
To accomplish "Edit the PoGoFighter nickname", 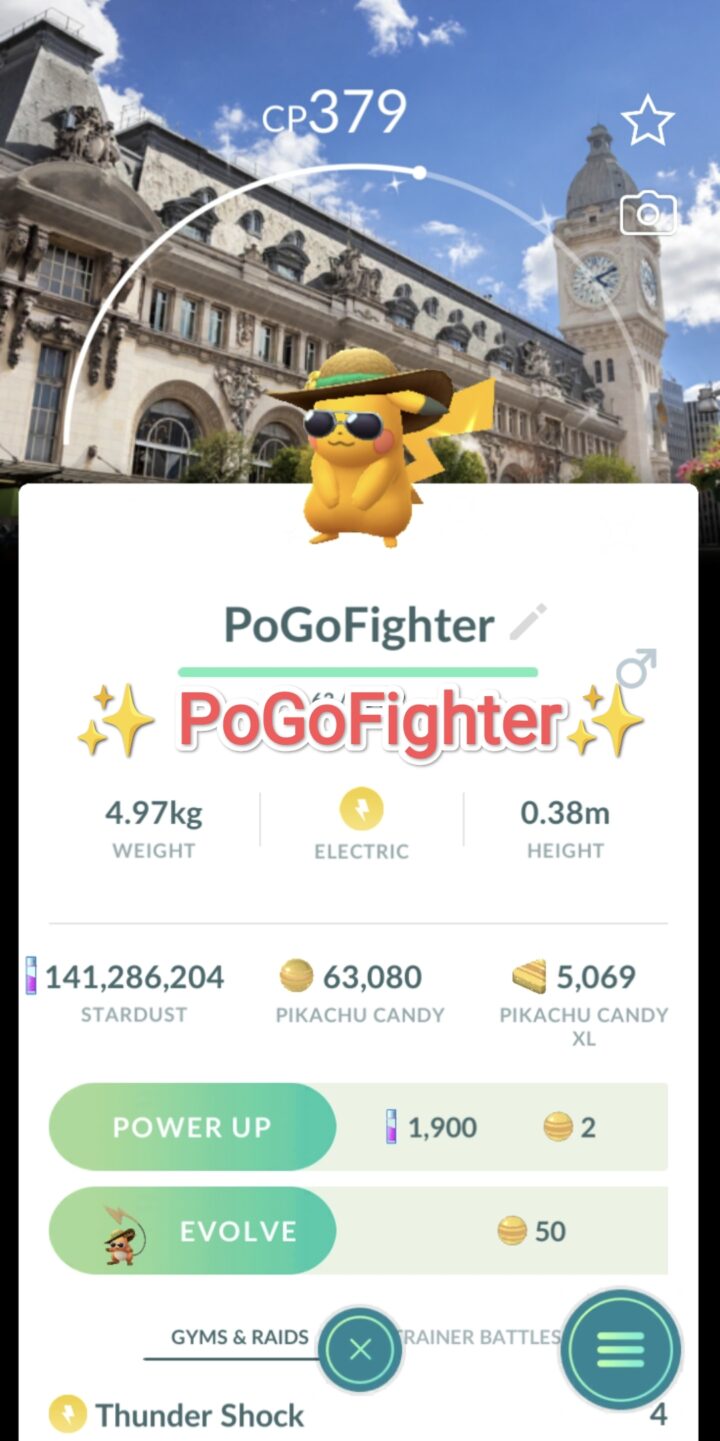I will (528, 623).
